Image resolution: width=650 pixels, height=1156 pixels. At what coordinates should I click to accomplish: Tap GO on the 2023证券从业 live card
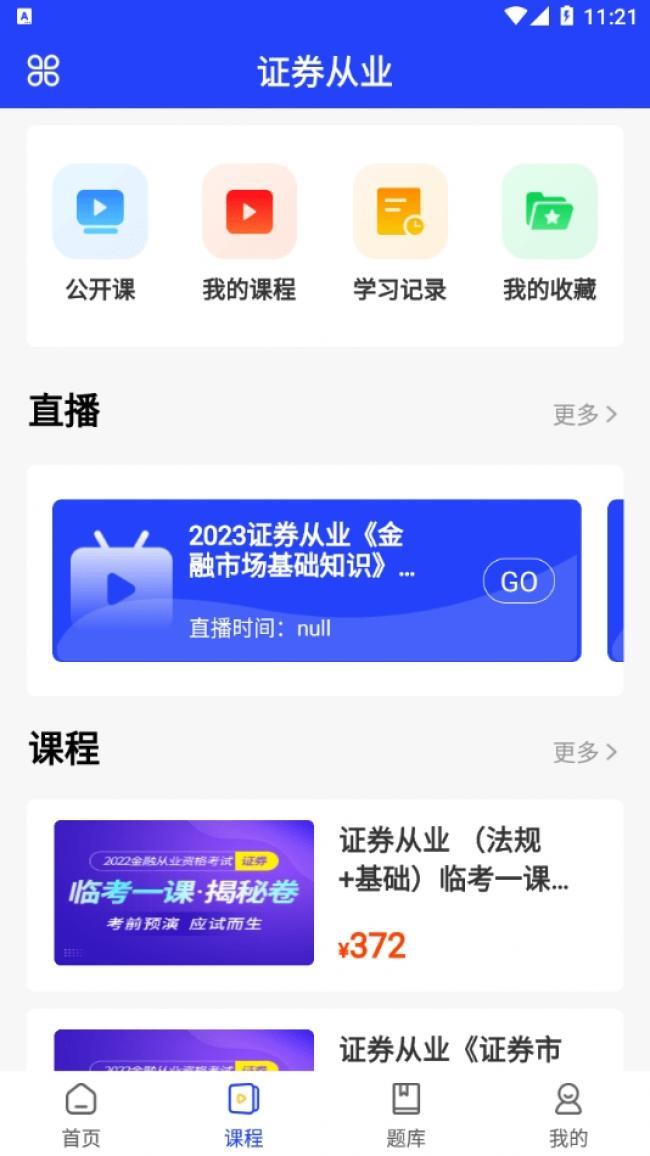click(x=519, y=582)
